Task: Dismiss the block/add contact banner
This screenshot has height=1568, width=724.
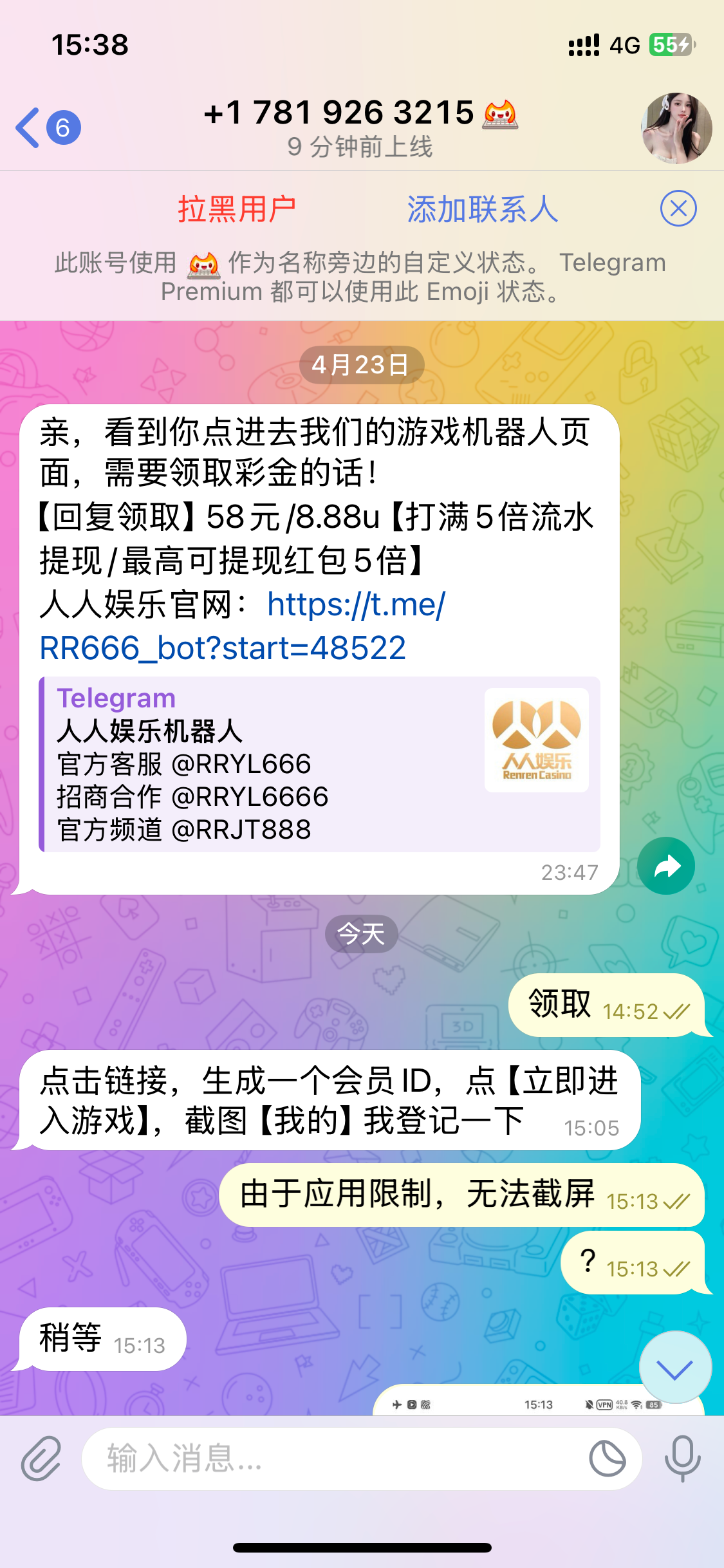Action: click(x=678, y=209)
